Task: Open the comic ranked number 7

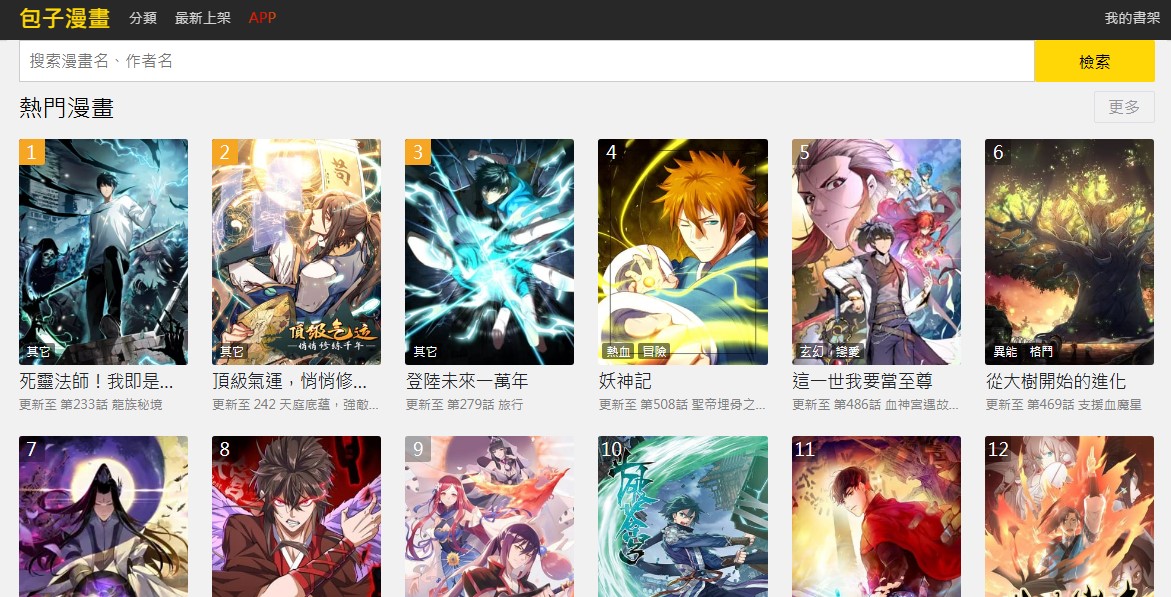Action: [103, 517]
